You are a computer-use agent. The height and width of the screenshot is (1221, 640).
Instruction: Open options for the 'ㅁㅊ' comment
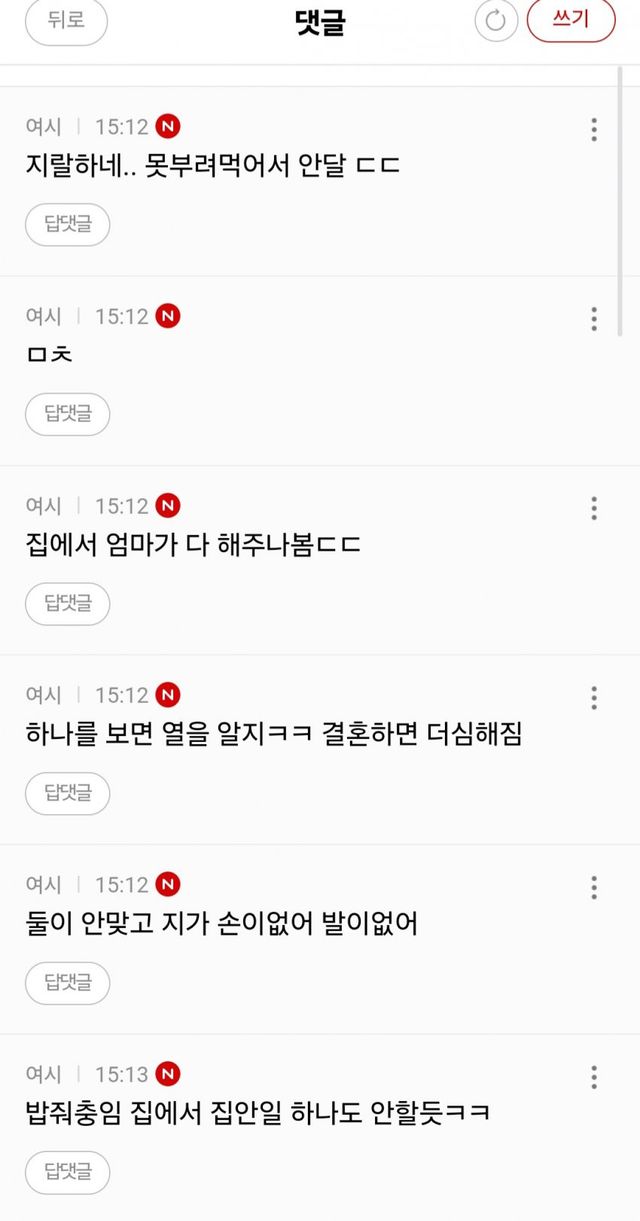tap(594, 319)
